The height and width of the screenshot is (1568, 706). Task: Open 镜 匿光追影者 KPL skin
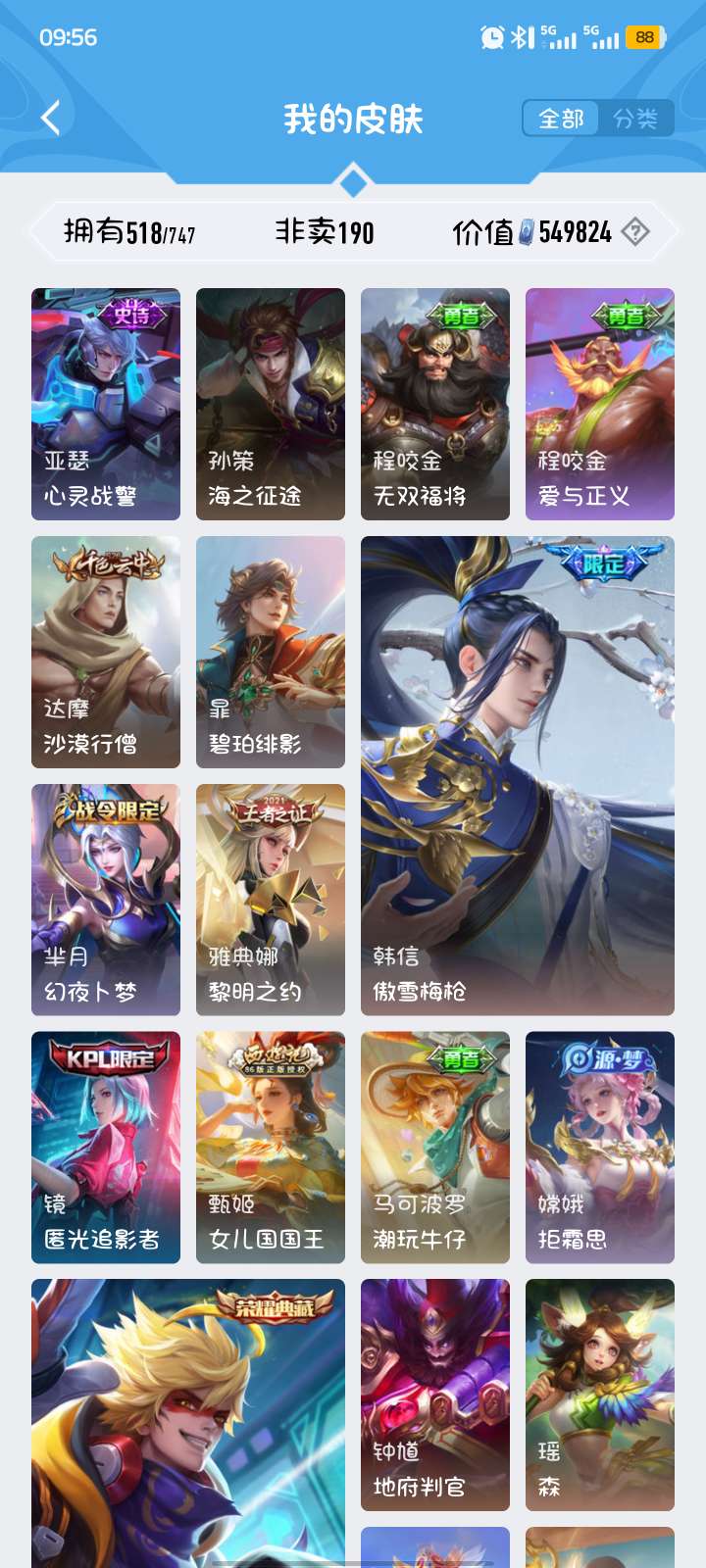point(106,1147)
